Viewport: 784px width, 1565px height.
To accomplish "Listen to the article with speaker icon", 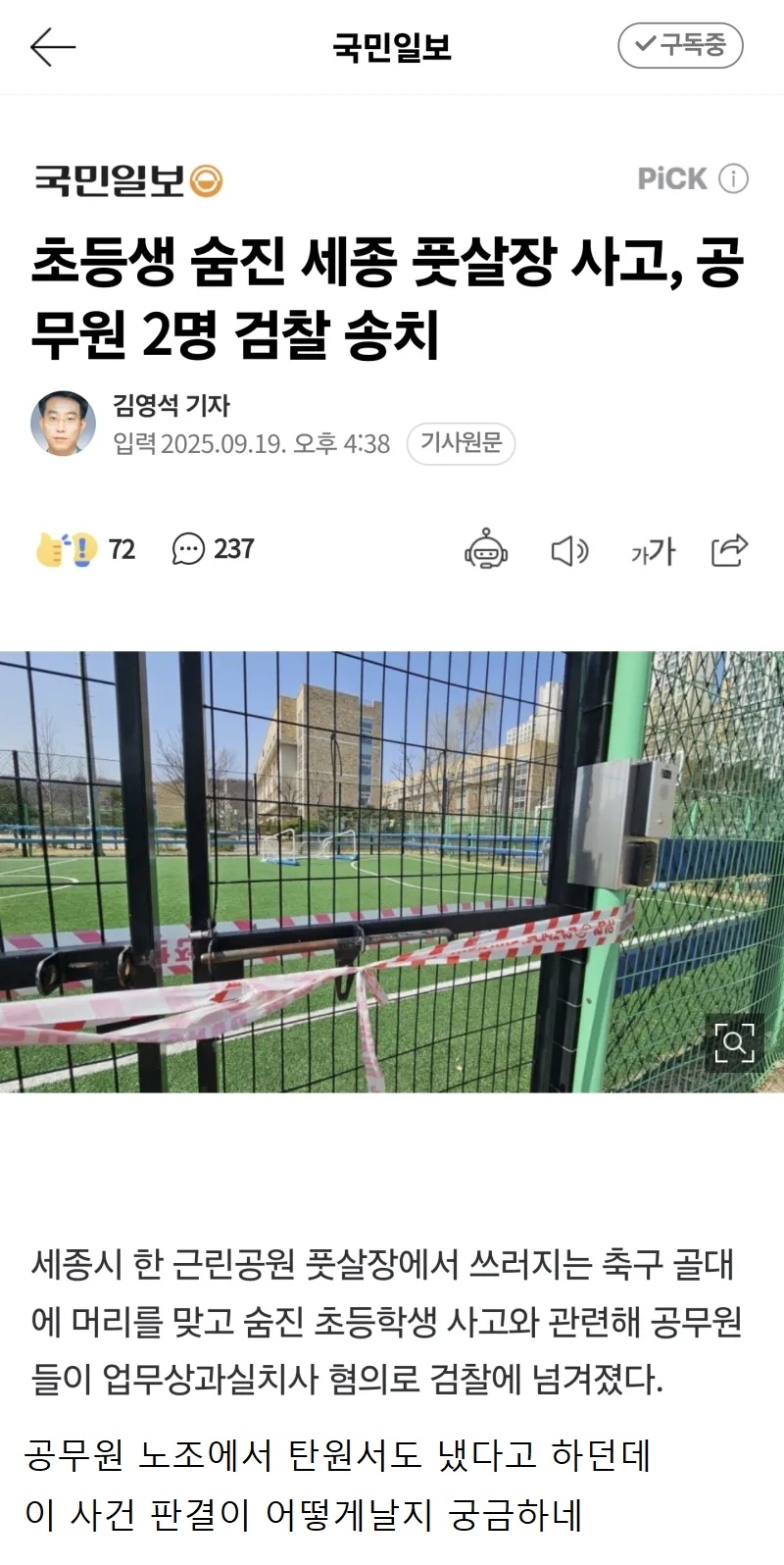I will [x=569, y=551].
